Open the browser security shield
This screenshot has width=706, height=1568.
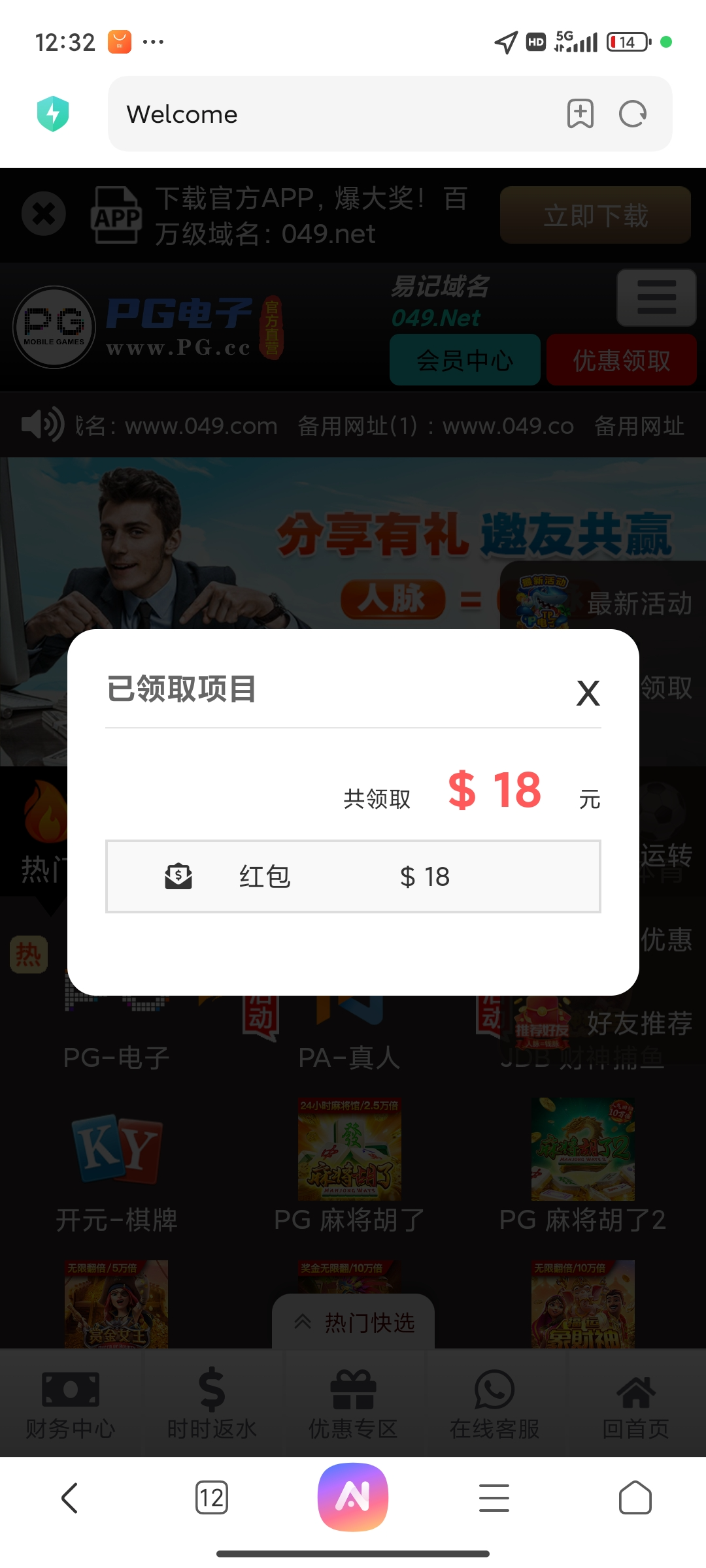pyautogui.click(x=53, y=114)
